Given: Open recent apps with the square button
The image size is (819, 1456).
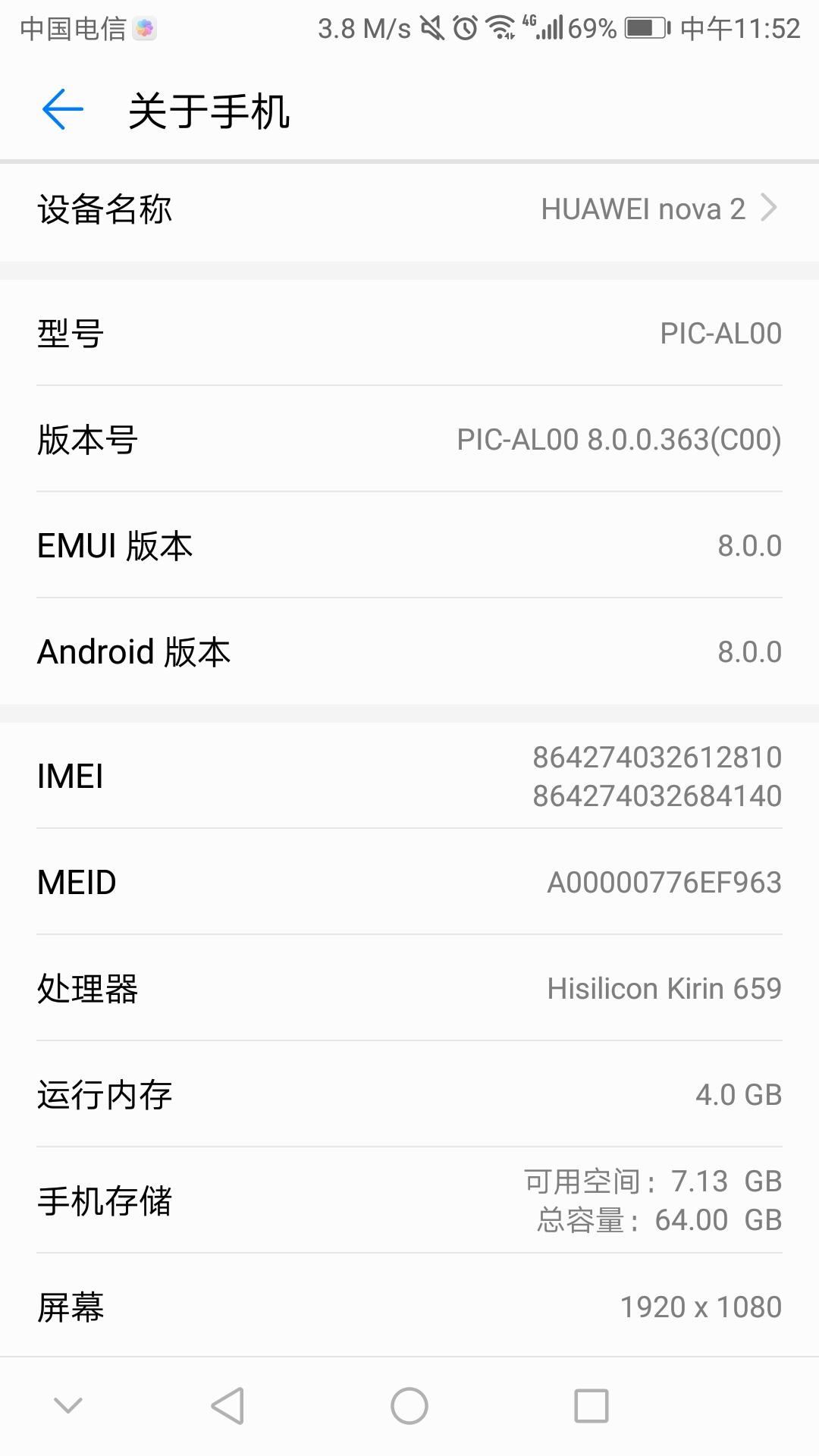Looking at the screenshot, I should [x=591, y=1406].
